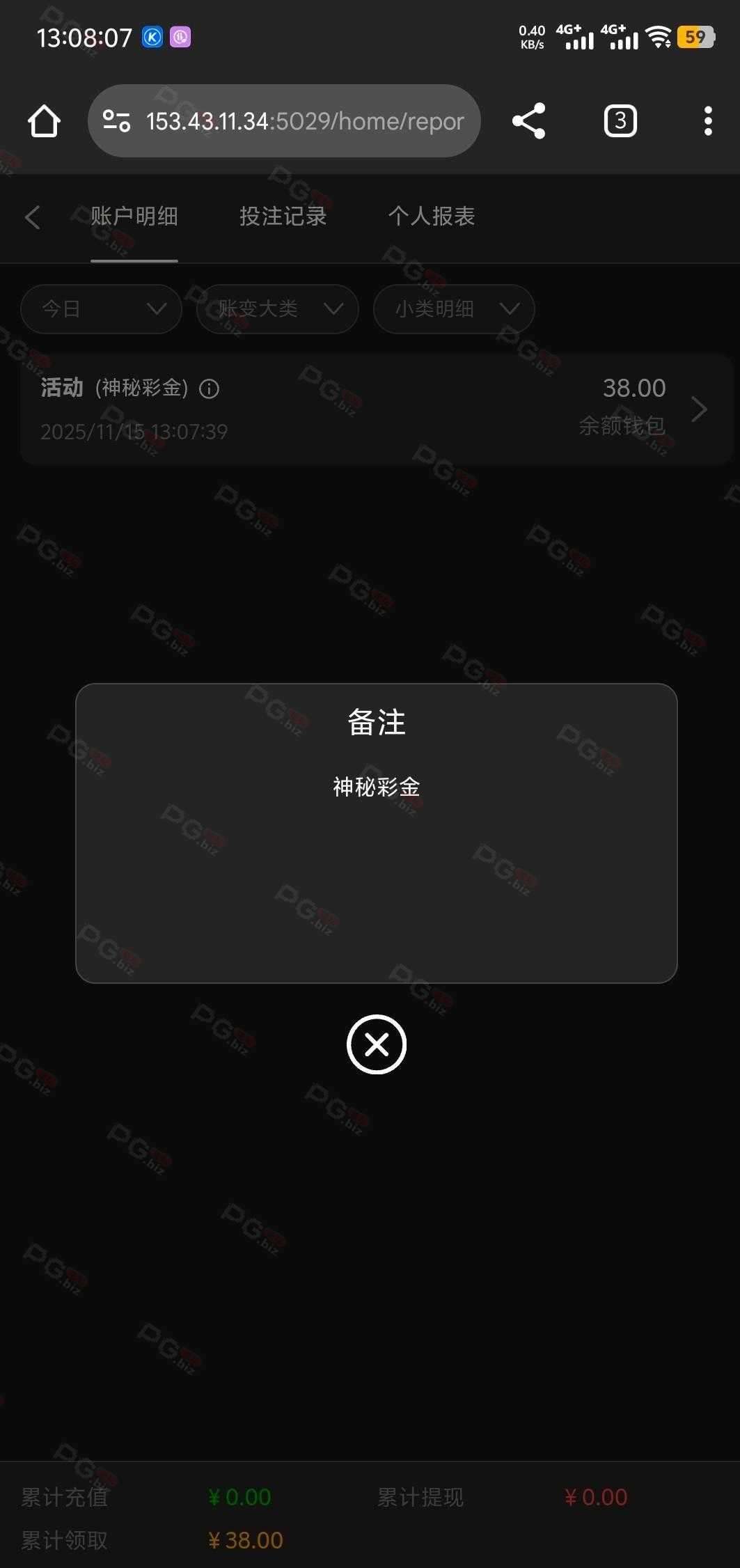Viewport: 740px width, 1568px height.
Task: Close the 备注 dialog
Action: [376, 1044]
